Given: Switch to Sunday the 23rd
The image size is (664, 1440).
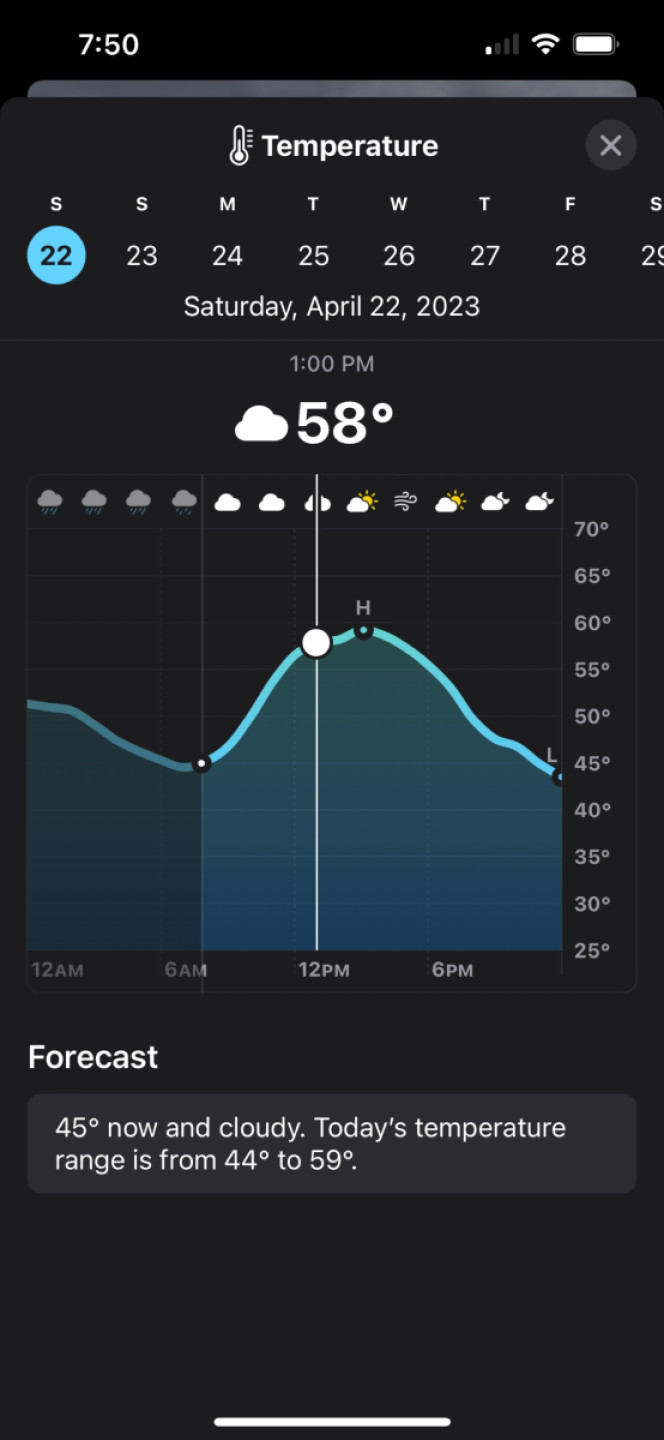Looking at the screenshot, I should click(142, 255).
